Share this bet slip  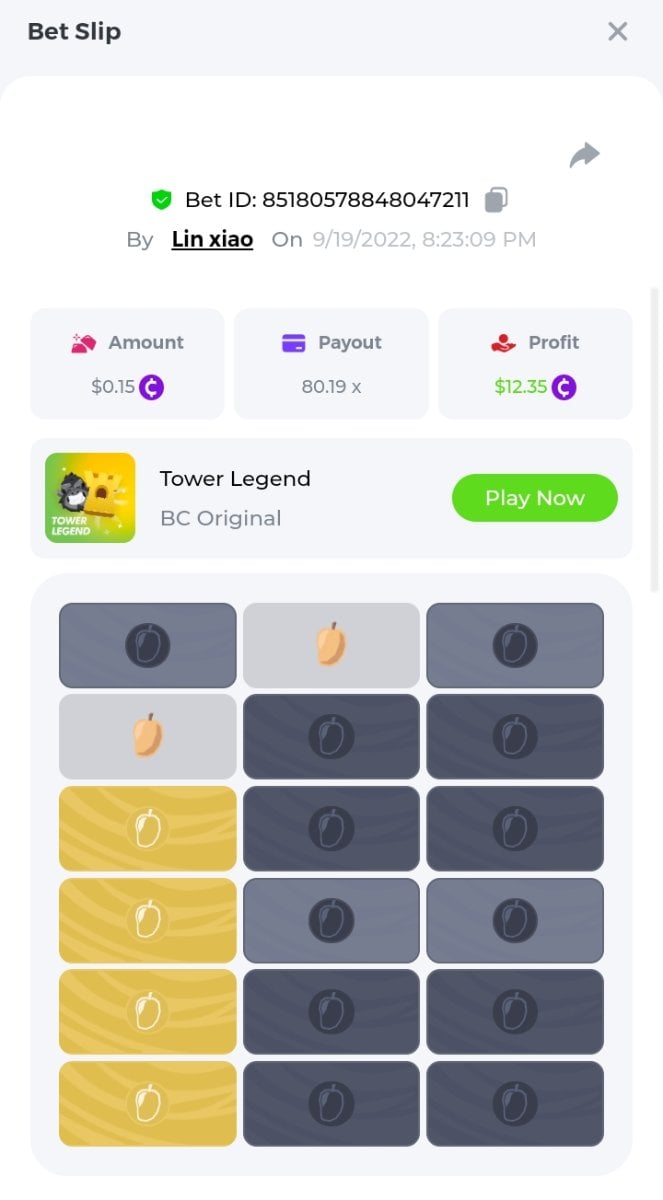584,155
